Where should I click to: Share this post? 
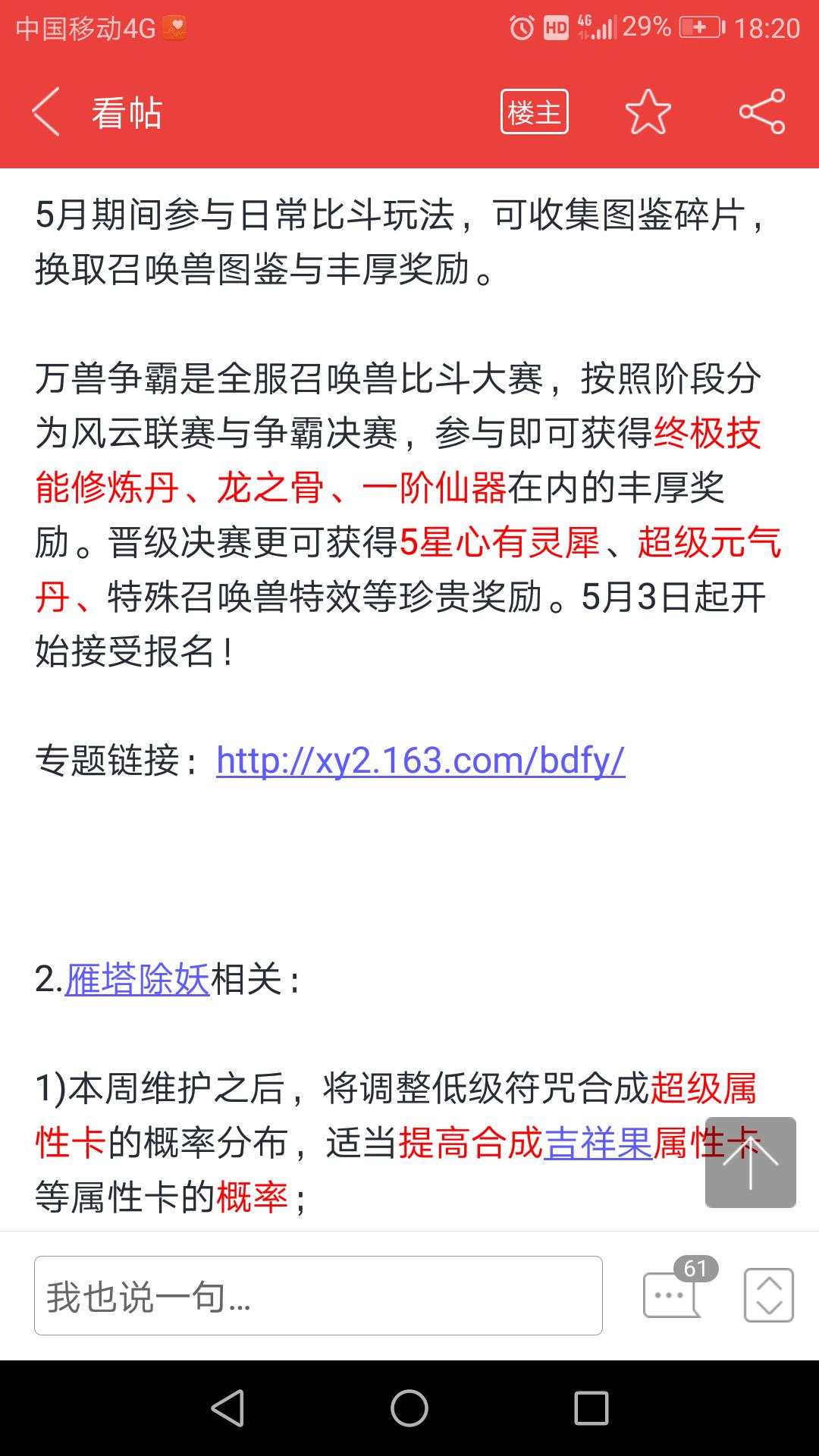762,112
